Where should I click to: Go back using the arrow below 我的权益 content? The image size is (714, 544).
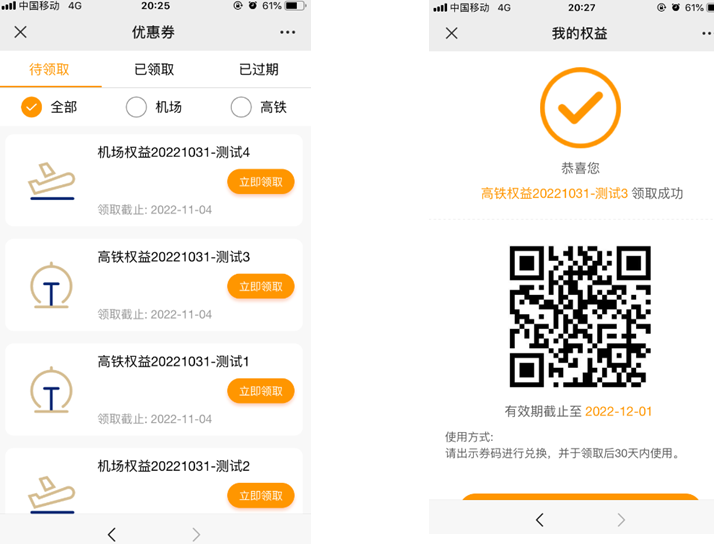[x=540, y=519]
